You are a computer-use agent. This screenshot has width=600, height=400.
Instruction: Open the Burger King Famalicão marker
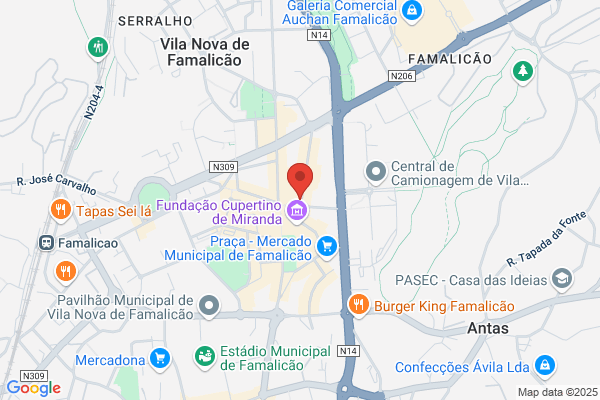point(356,304)
